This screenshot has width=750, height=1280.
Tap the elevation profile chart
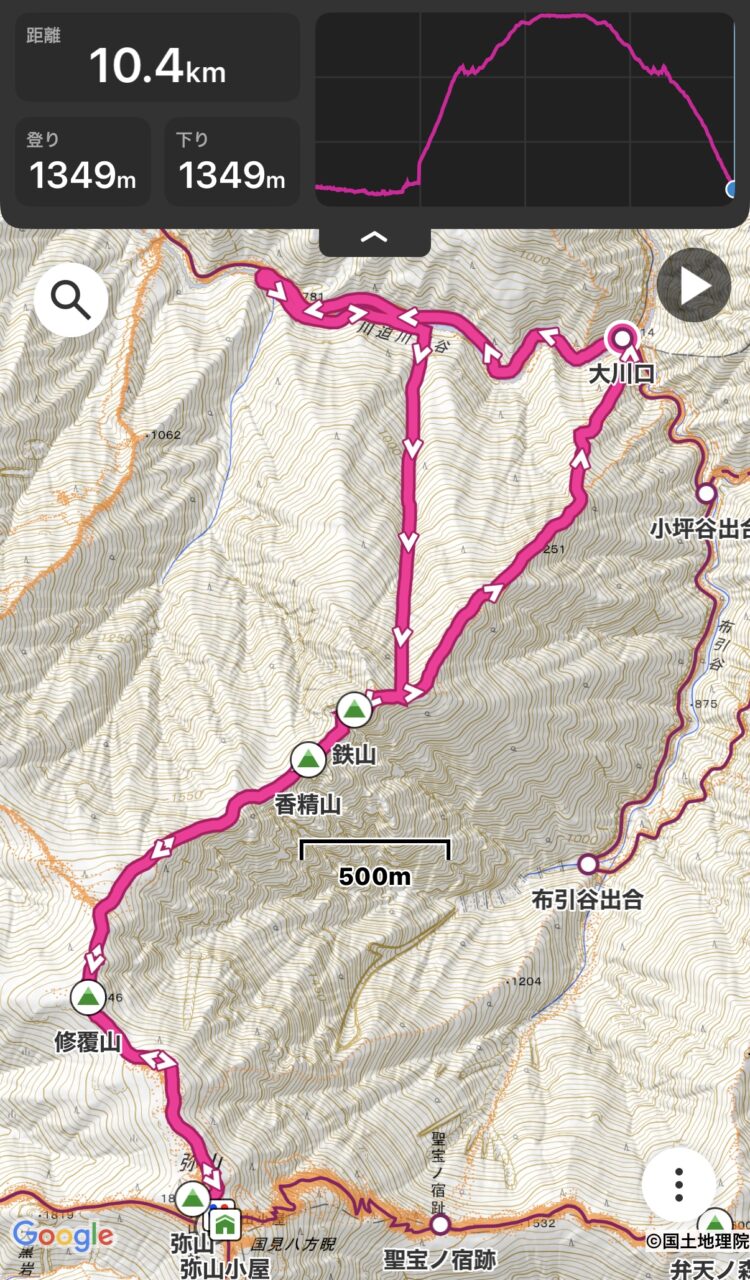525,109
